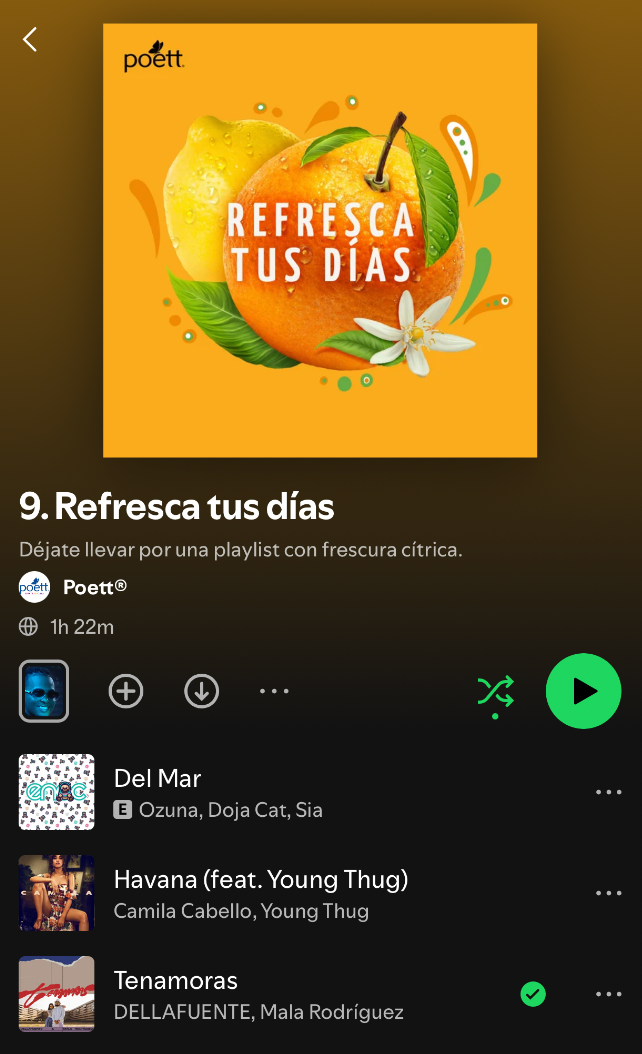Toggle shuffle mode
The height and width of the screenshot is (1054, 642).
point(495,691)
